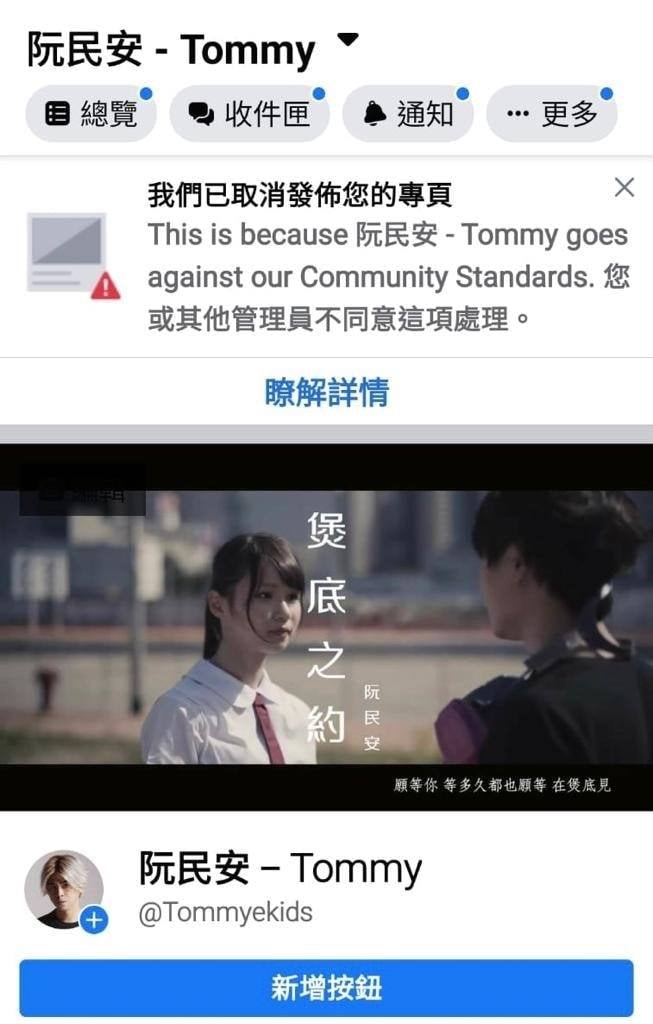Screen dimensions: 653x1024
Task: Switch to the 收件匣 inbox chip
Action: 249,114
